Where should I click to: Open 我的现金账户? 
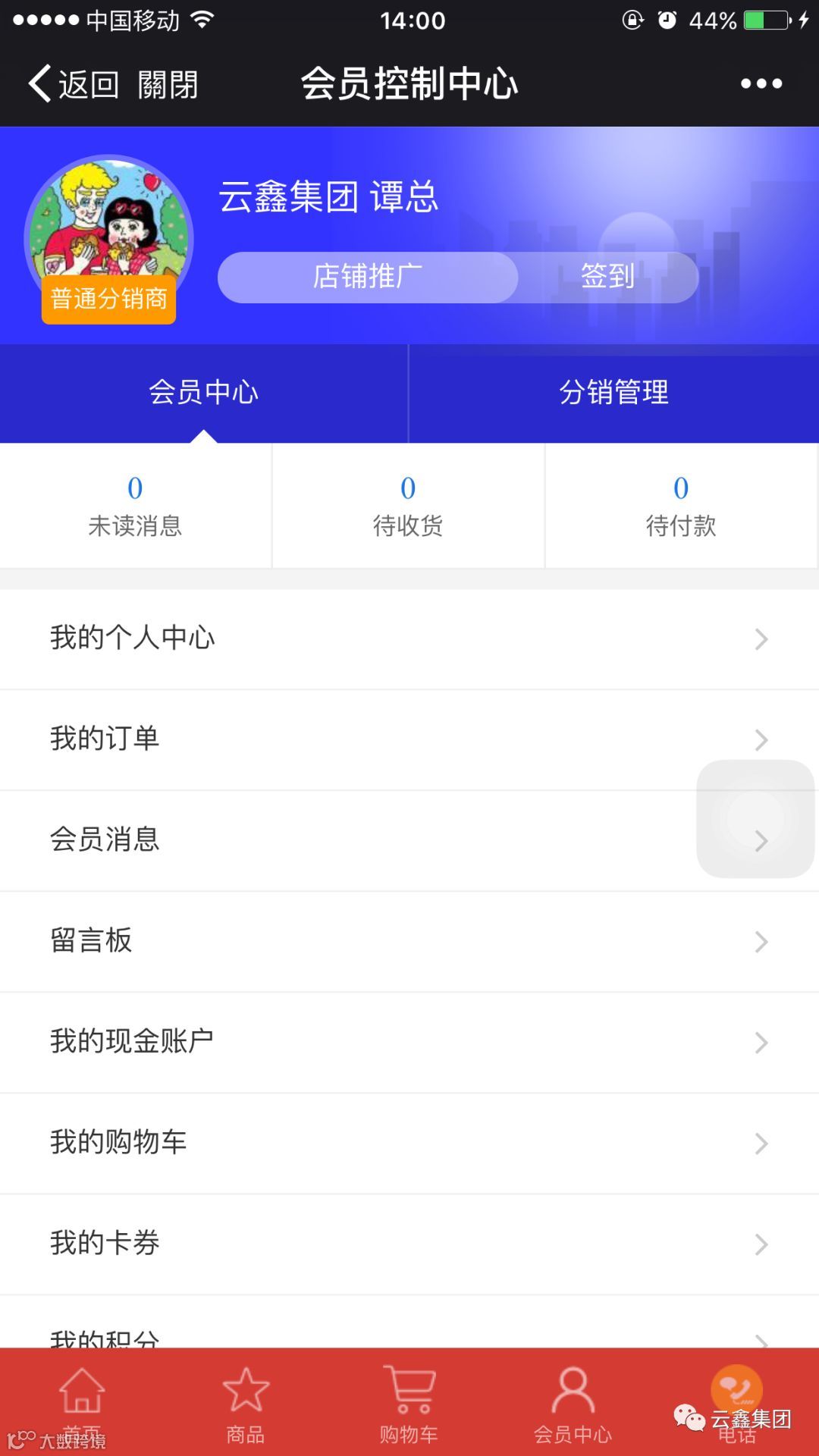[x=409, y=1042]
